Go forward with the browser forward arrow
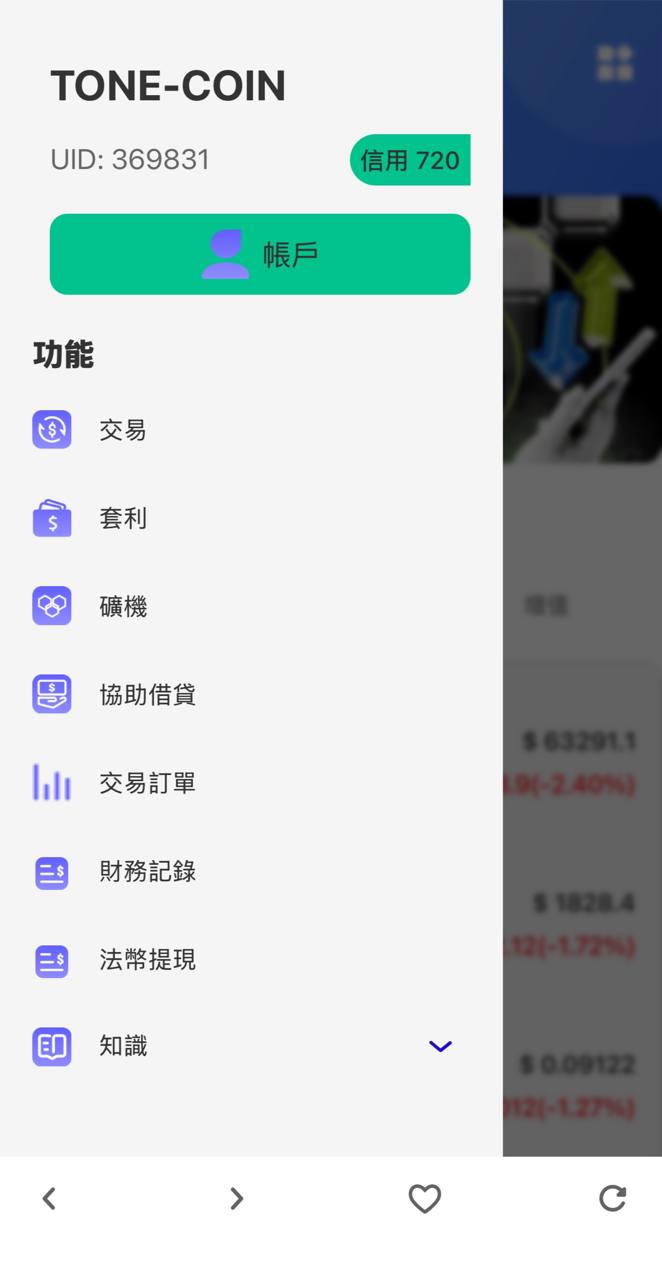 (237, 1198)
